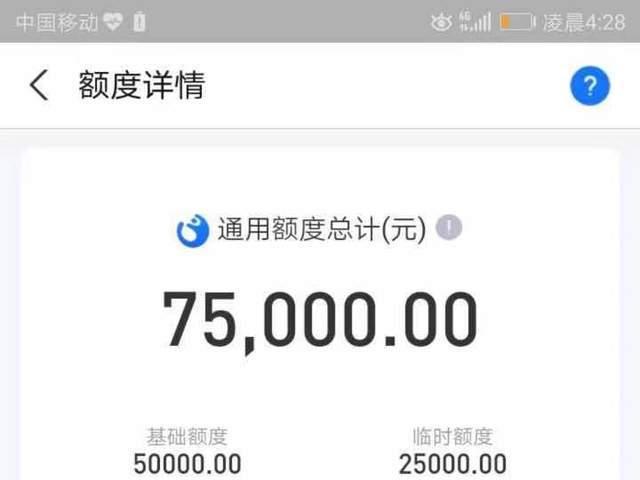Open the help question mark icon
The height and width of the screenshot is (480, 640).
(x=590, y=87)
